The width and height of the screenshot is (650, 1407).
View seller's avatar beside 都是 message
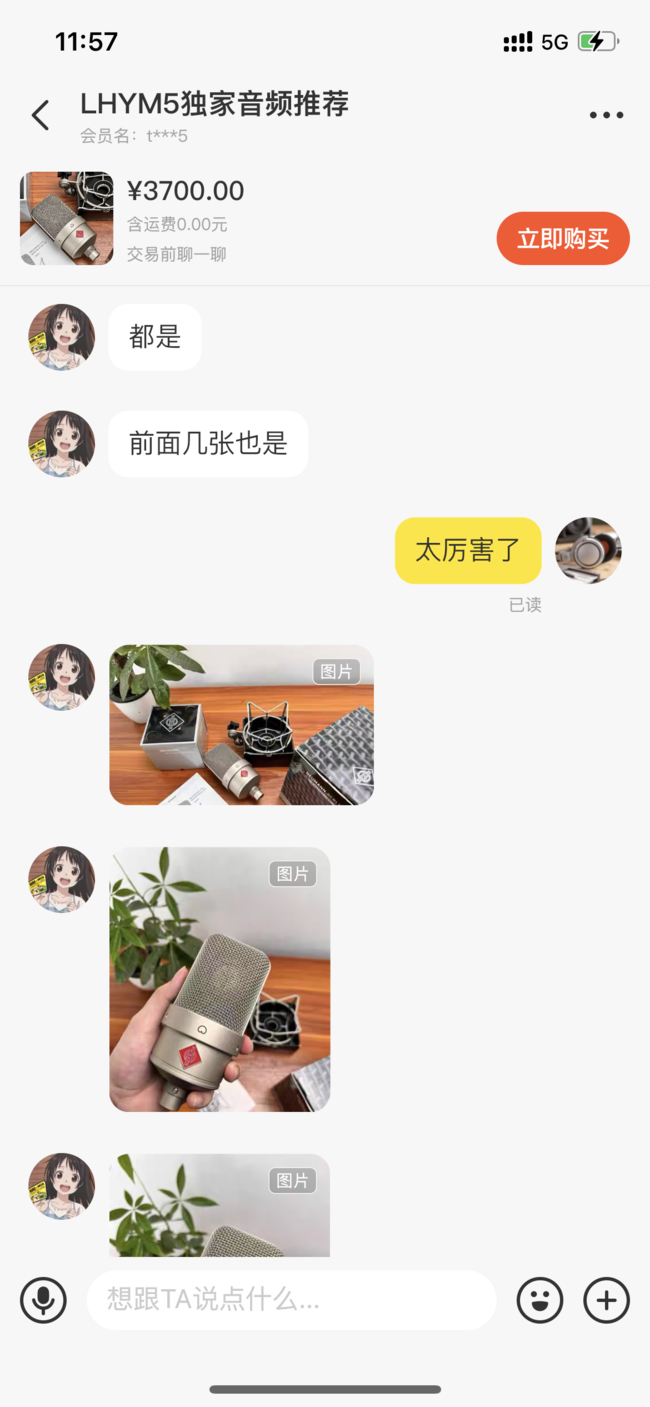(61, 338)
